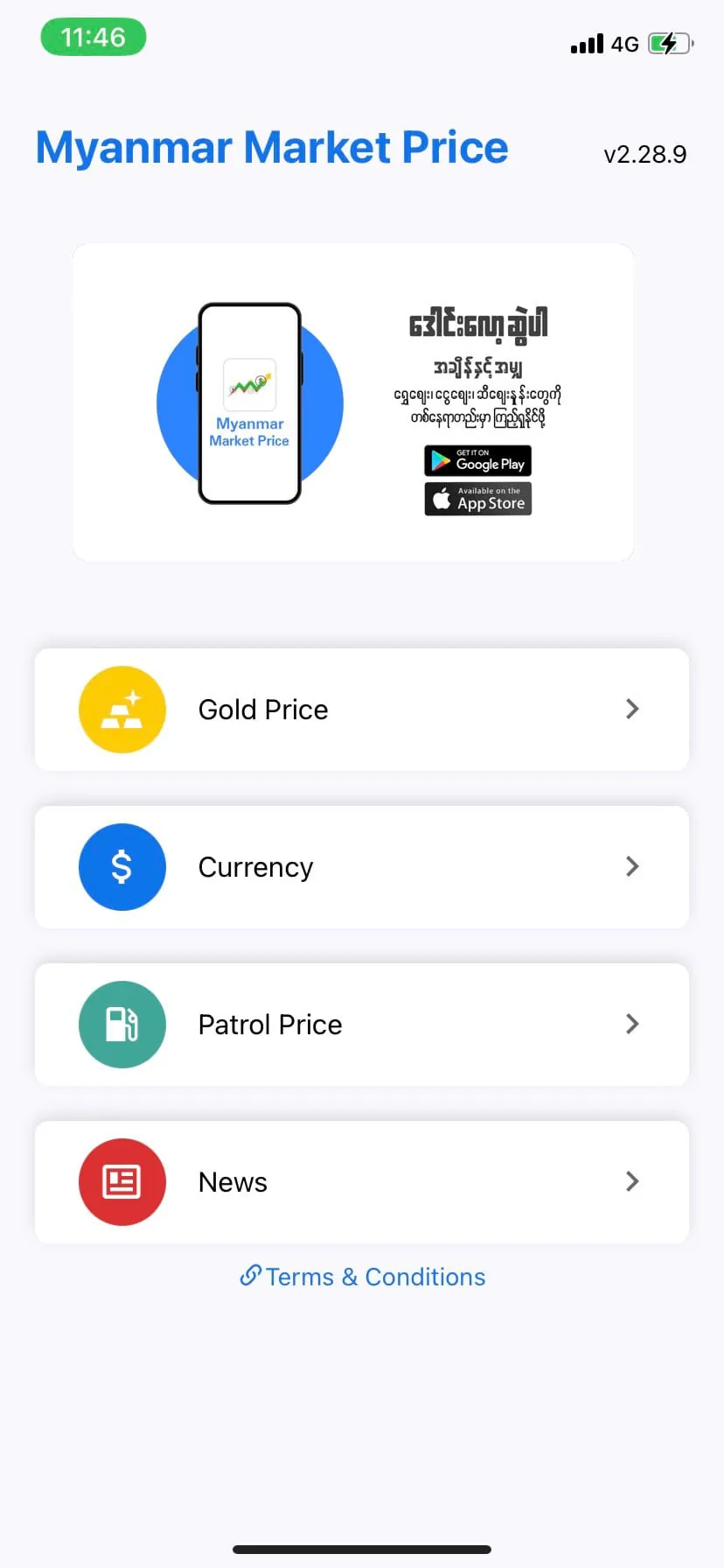Expand the Gold Price section chevron
Screen dimensions: 724x1568
[x=631, y=709]
